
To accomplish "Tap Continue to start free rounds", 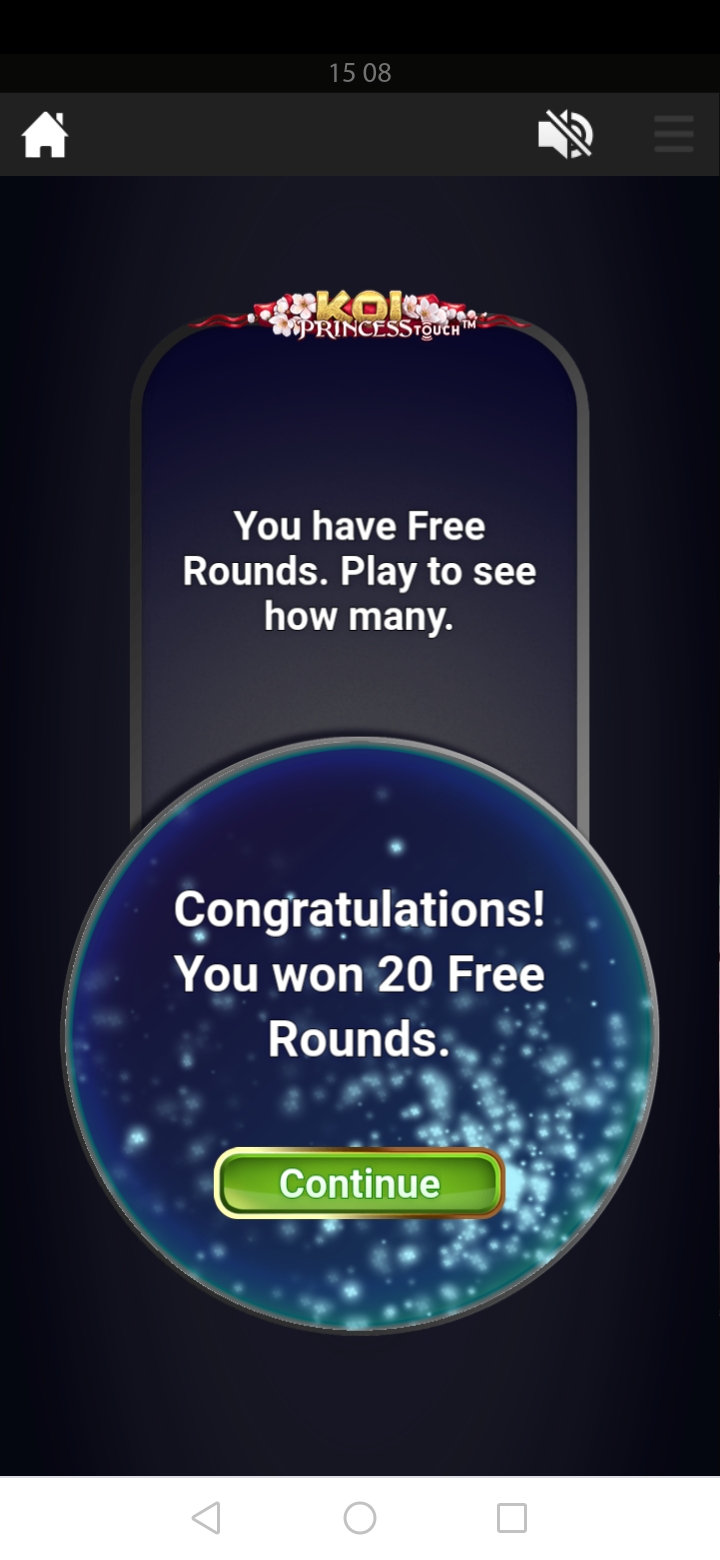I will pyautogui.click(x=359, y=1183).
